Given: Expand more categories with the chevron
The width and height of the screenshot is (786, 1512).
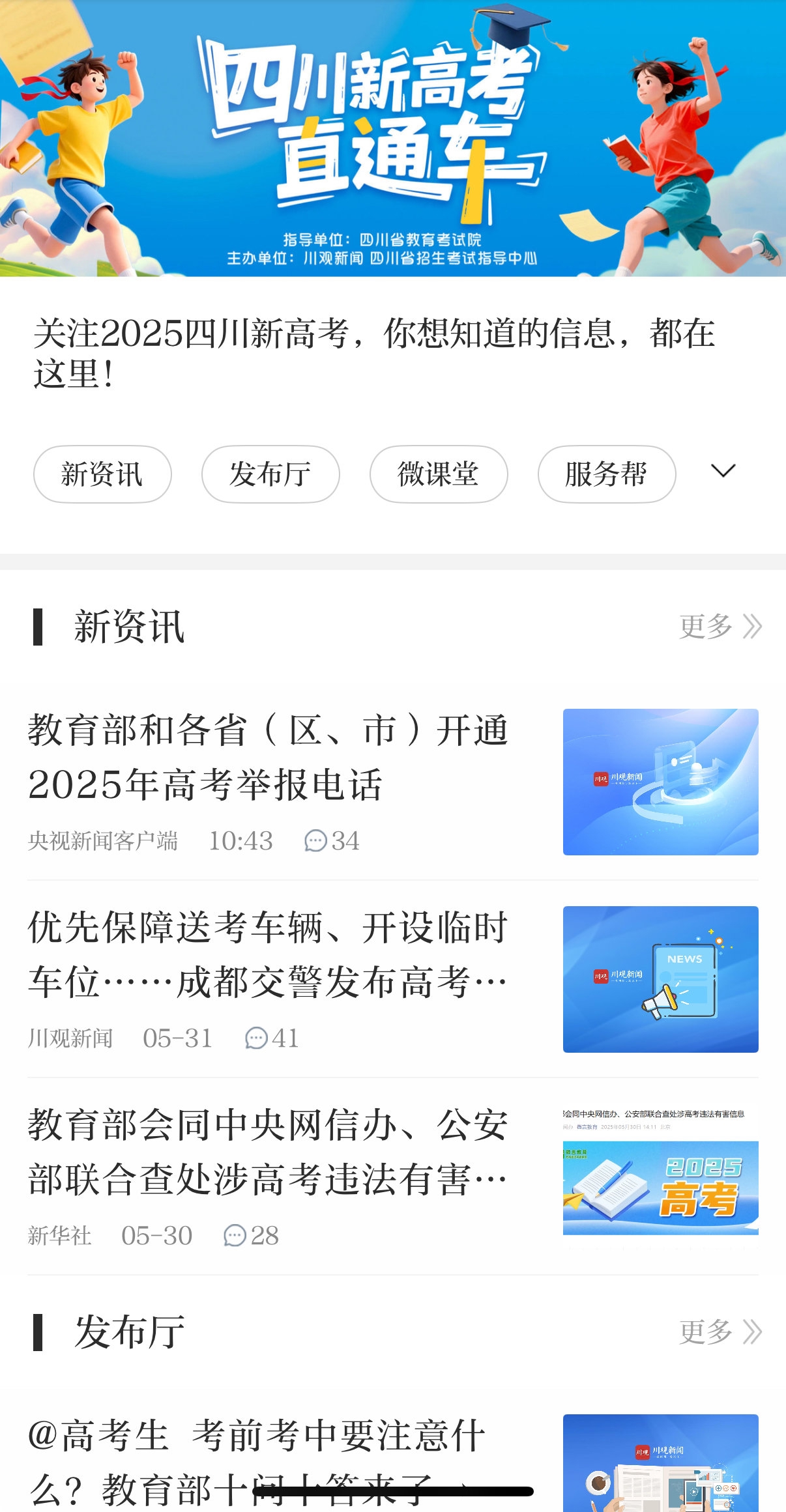Looking at the screenshot, I should pyautogui.click(x=723, y=471).
